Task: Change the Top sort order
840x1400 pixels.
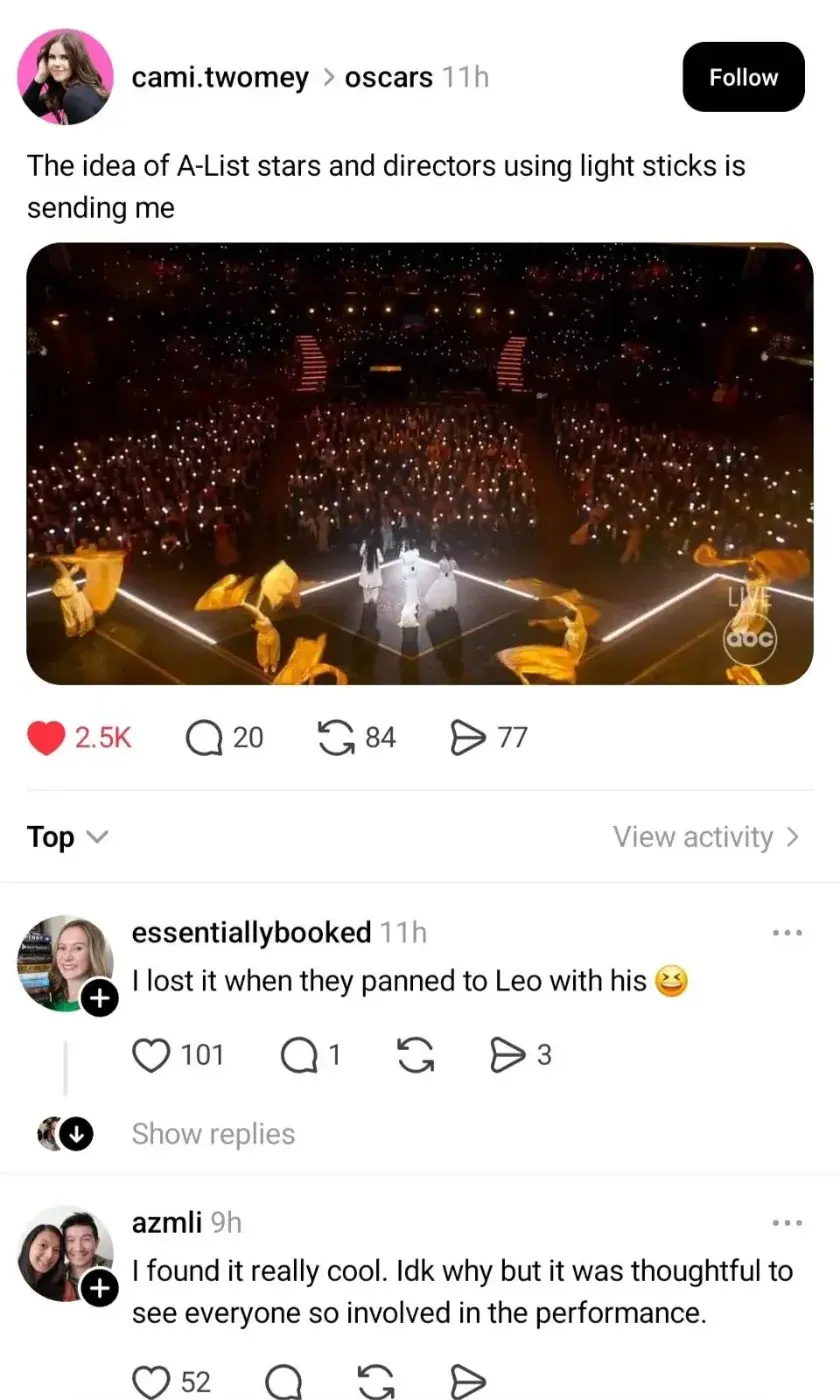Action: [66, 837]
